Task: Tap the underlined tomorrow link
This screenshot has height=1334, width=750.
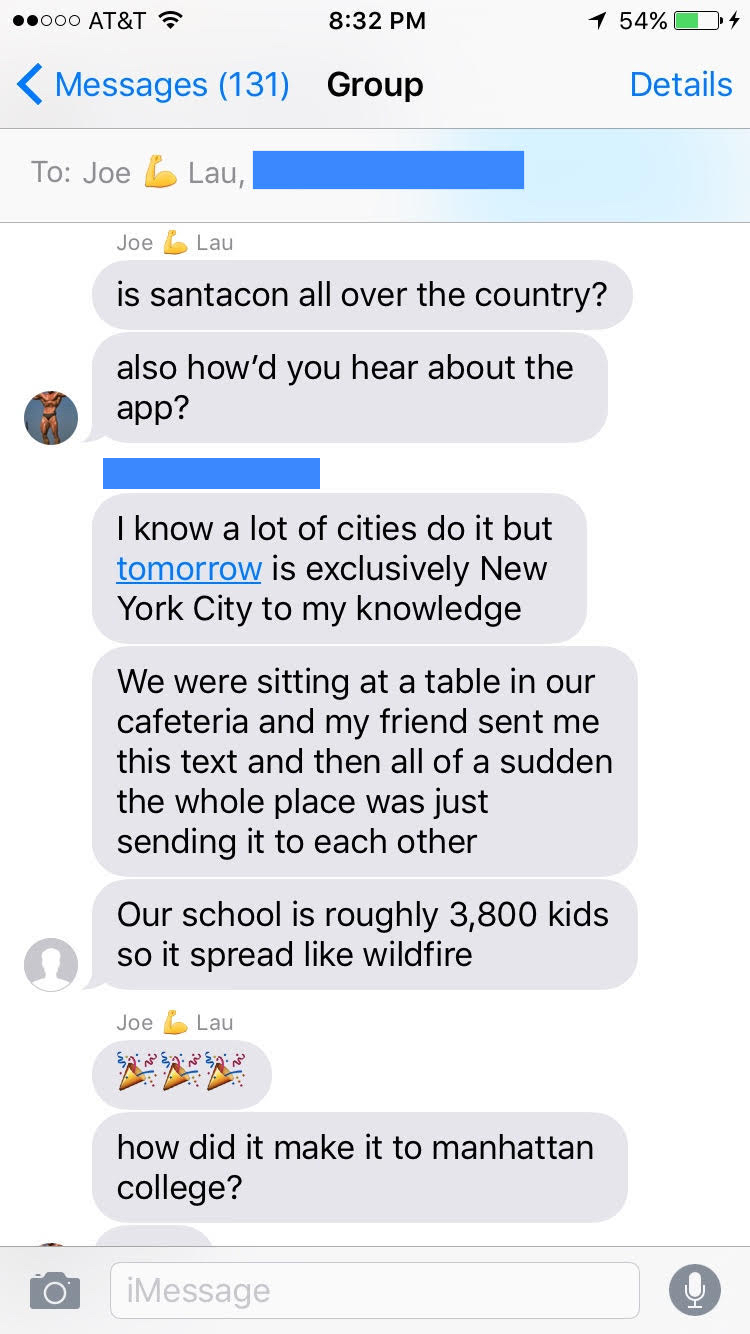Action: point(189,568)
